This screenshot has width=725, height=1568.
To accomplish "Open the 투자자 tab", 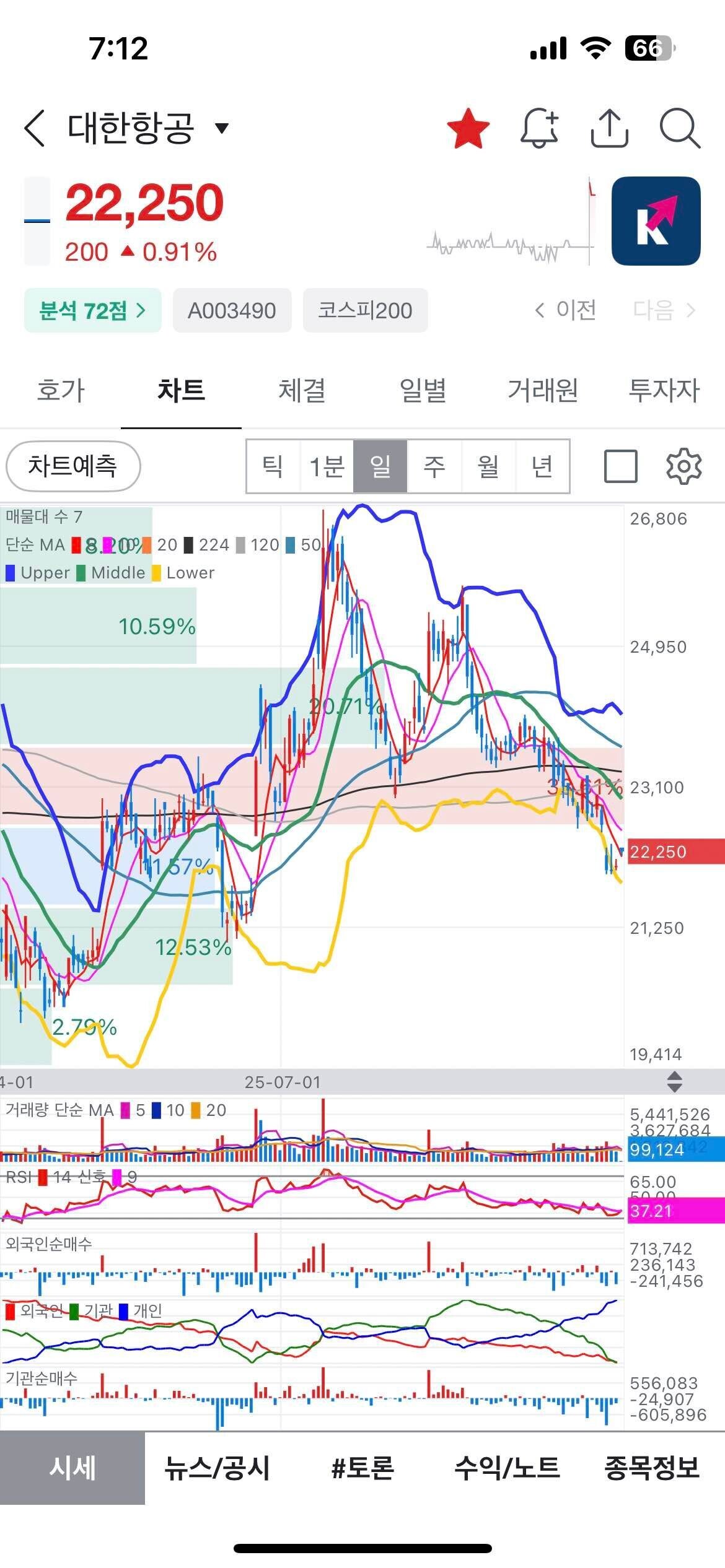I will [662, 391].
